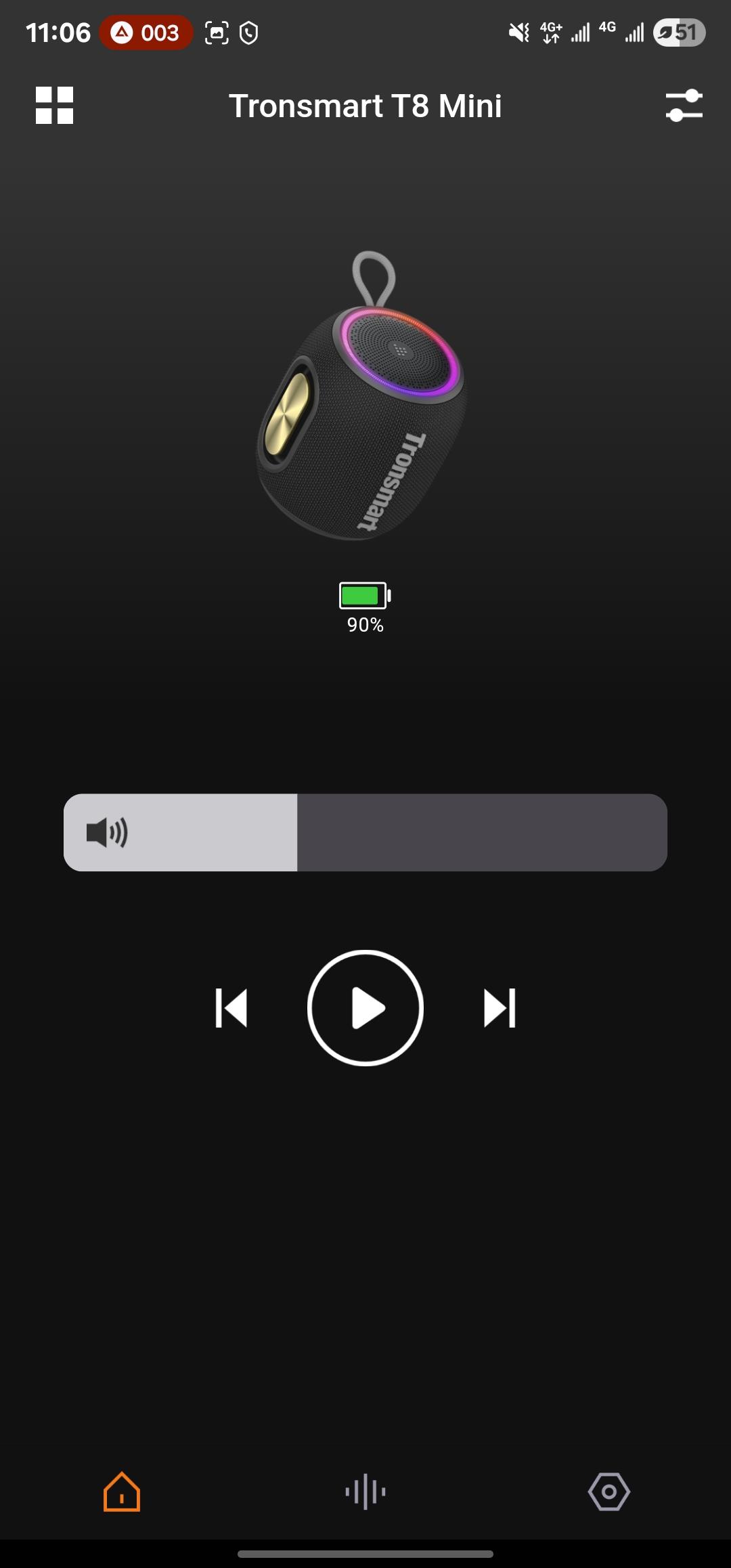Switch to the equalizer tab
The width and height of the screenshot is (731, 1568).
coord(365,1491)
